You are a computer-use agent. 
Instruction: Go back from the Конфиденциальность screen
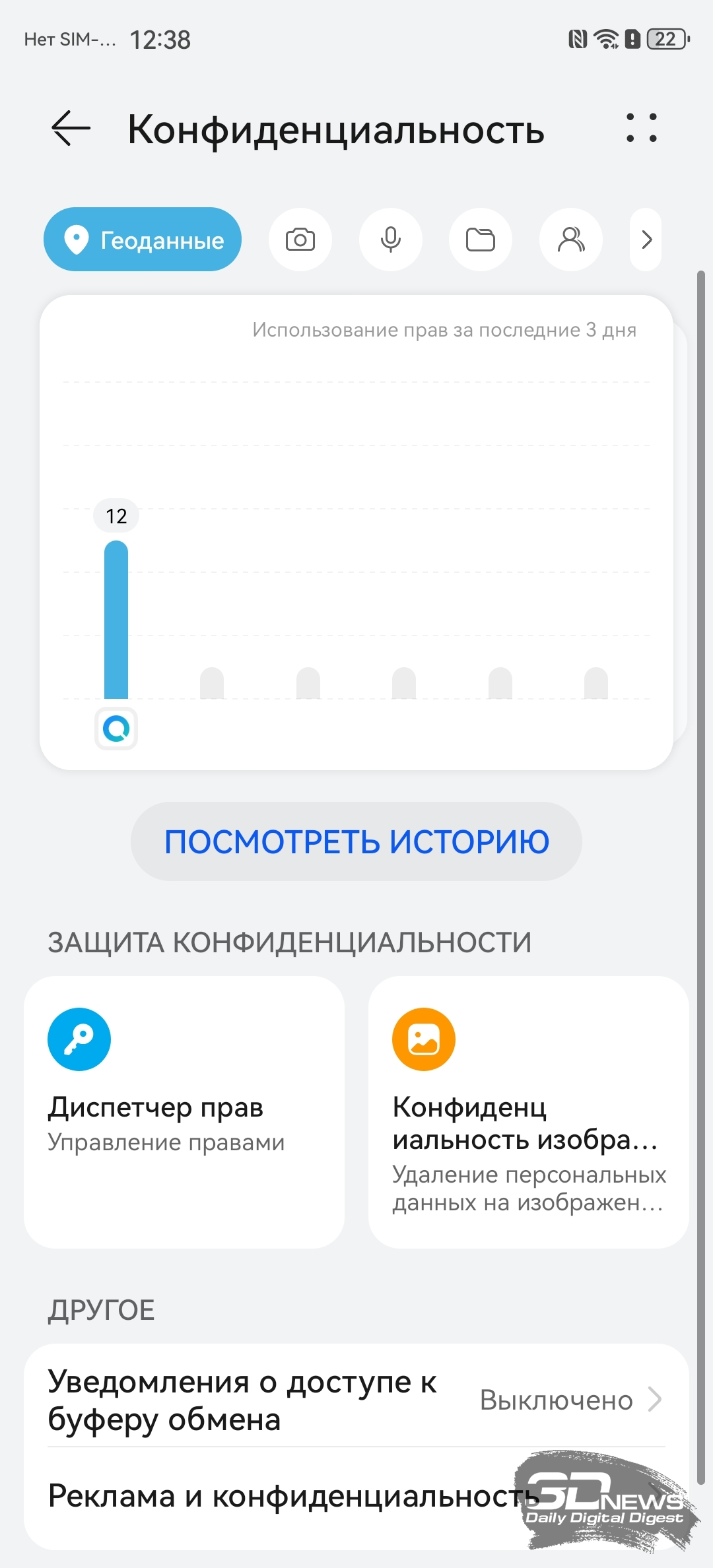click(x=71, y=127)
